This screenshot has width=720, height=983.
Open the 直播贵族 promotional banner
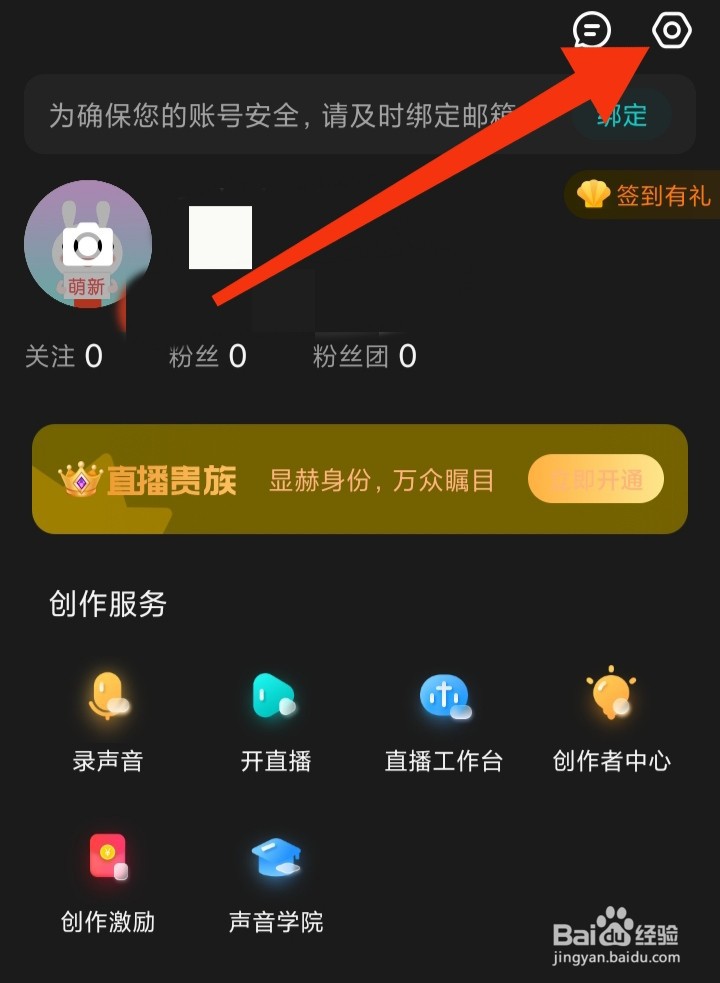coord(300,479)
